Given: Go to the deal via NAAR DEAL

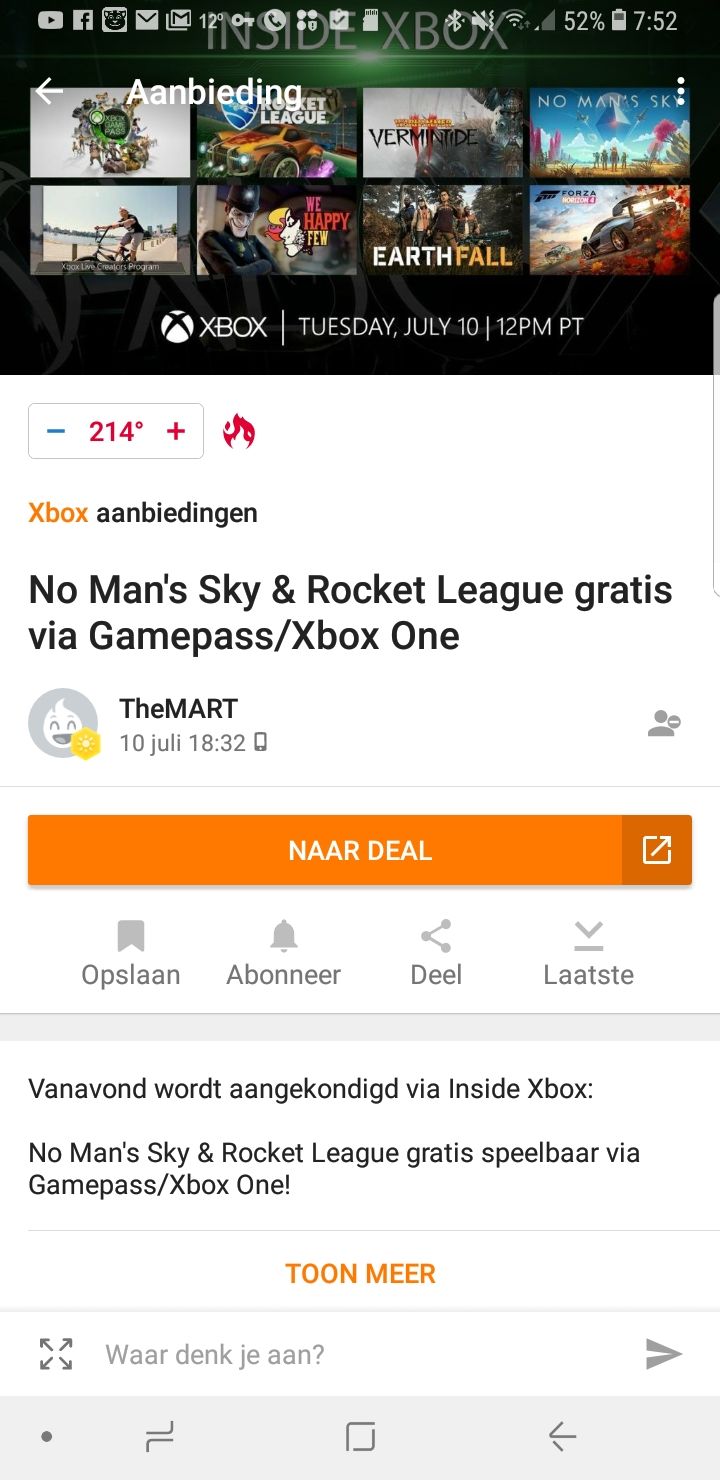Looking at the screenshot, I should [x=325, y=850].
